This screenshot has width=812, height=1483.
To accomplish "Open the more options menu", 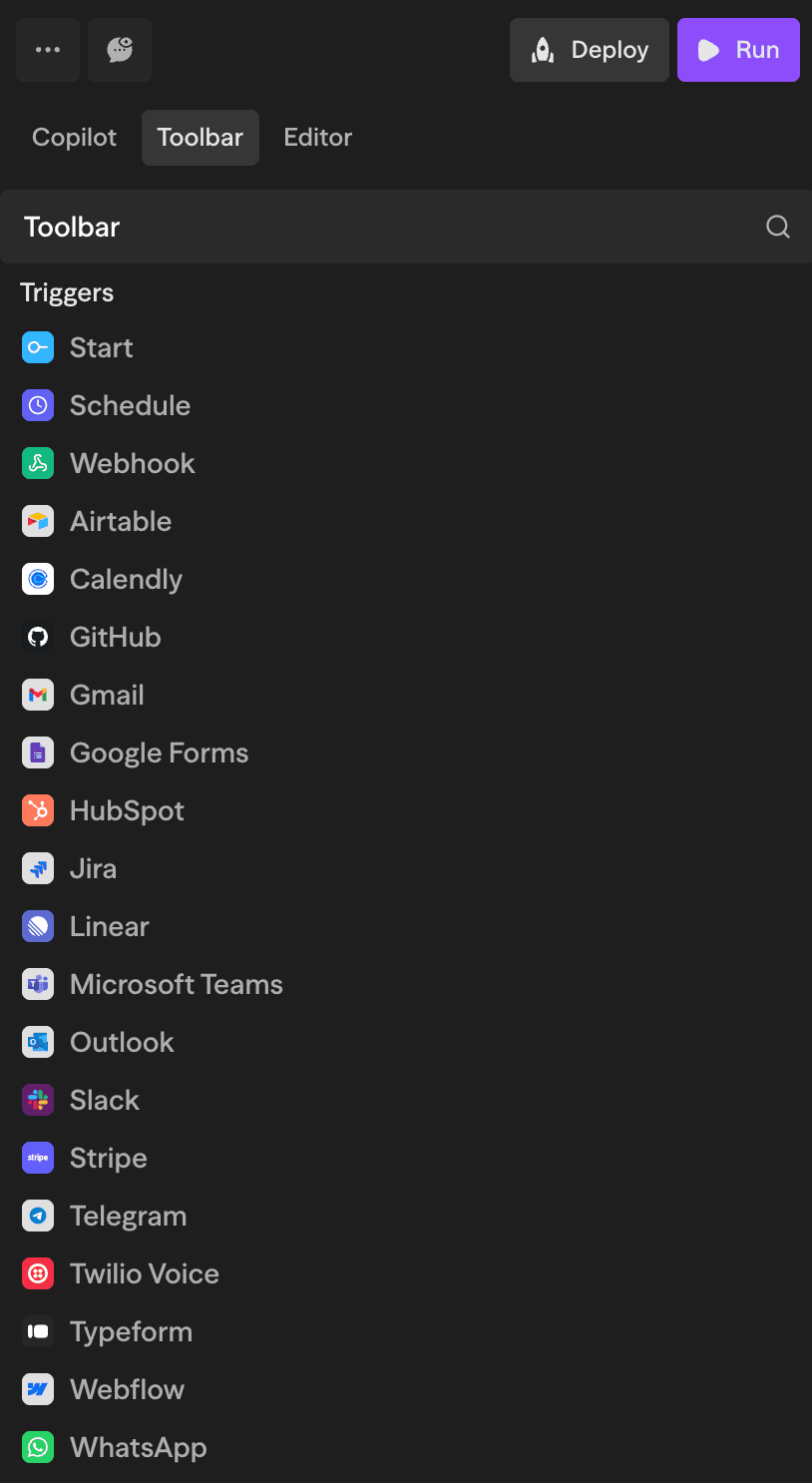I will [48, 49].
